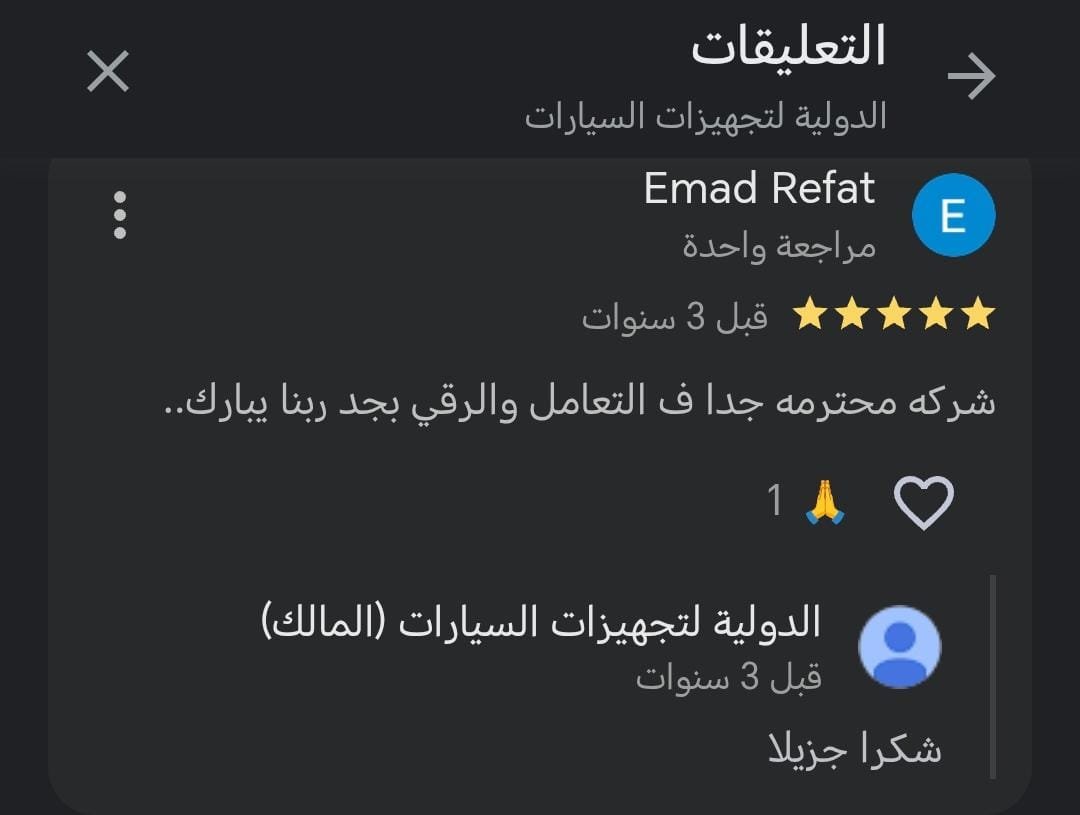Open Emad Refat's reviewer name
The width and height of the screenshot is (1080, 815).
[759, 188]
